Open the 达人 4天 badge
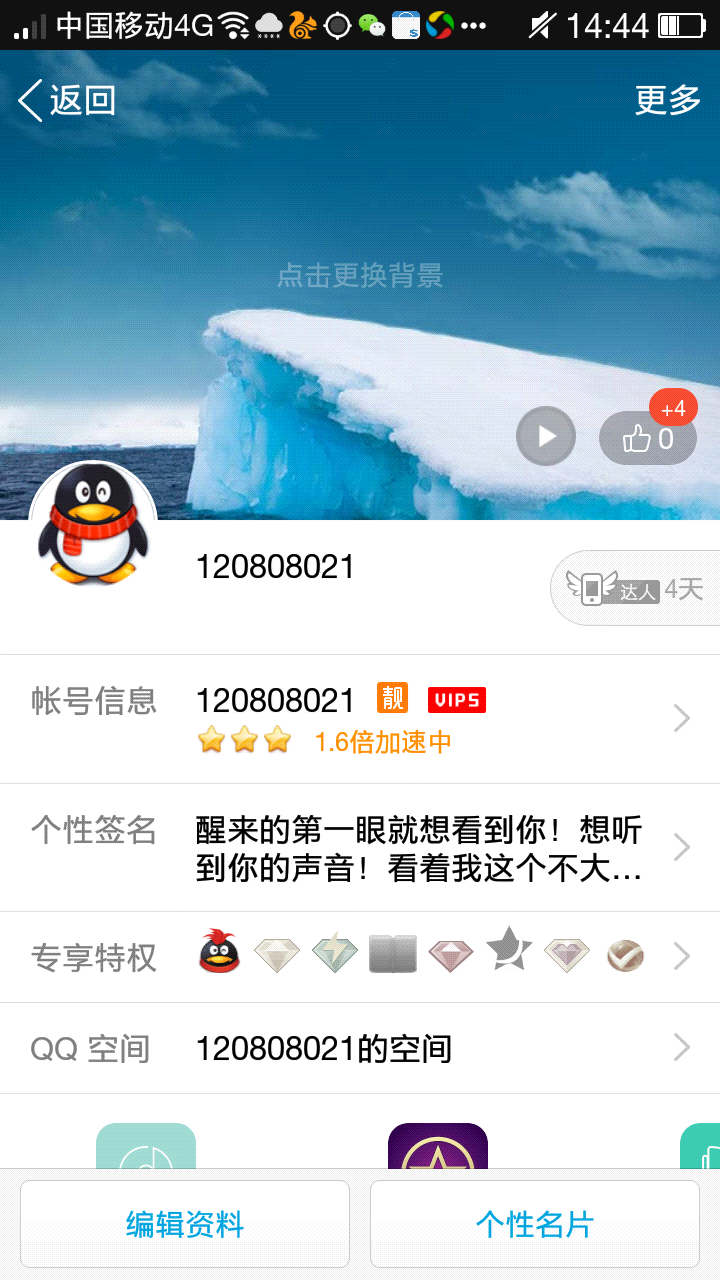The height and width of the screenshot is (1280, 720). [x=636, y=588]
